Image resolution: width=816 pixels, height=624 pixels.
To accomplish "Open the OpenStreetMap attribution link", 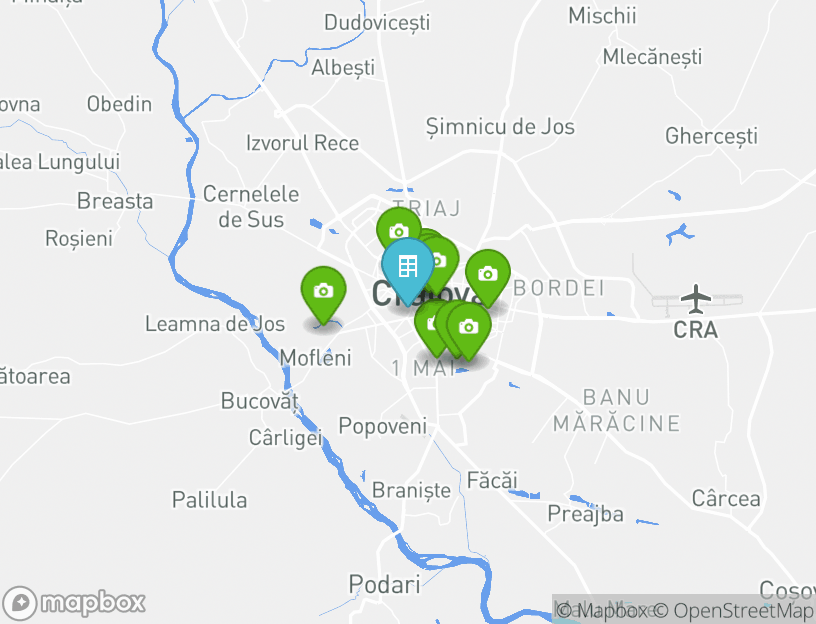I will tap(743, 610).
